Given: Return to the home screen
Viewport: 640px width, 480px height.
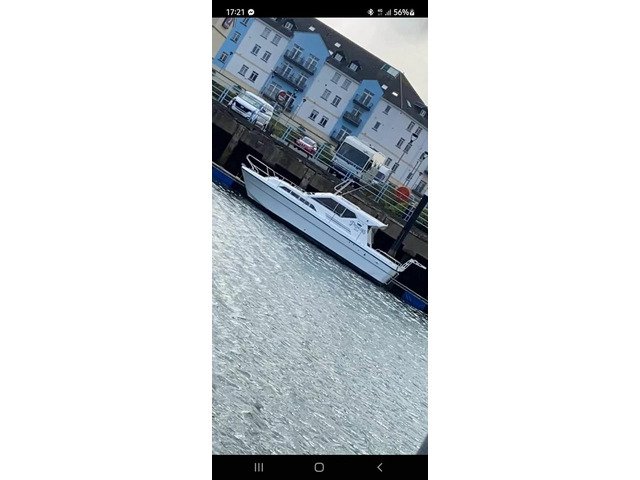Looking at the screenshot, I should click(319, 467).
